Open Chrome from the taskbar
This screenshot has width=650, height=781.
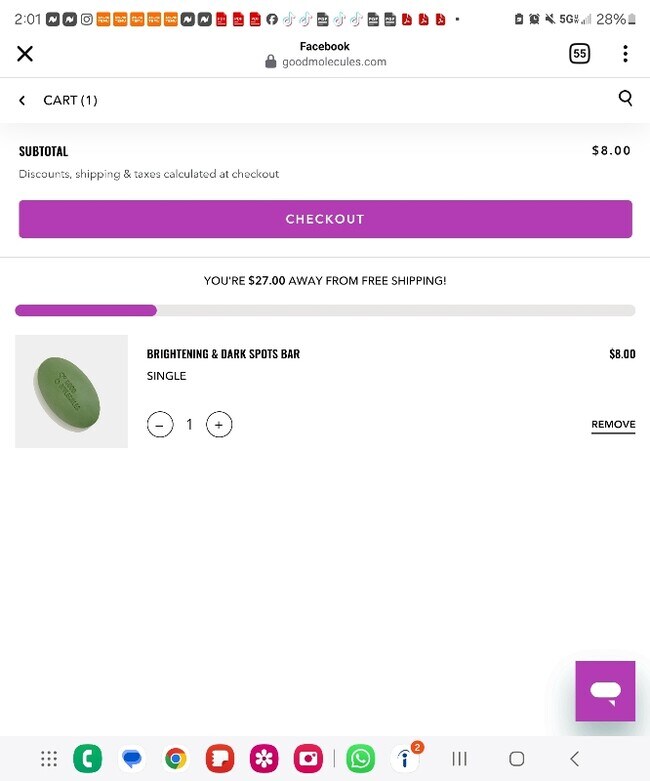tap(176, 759)
